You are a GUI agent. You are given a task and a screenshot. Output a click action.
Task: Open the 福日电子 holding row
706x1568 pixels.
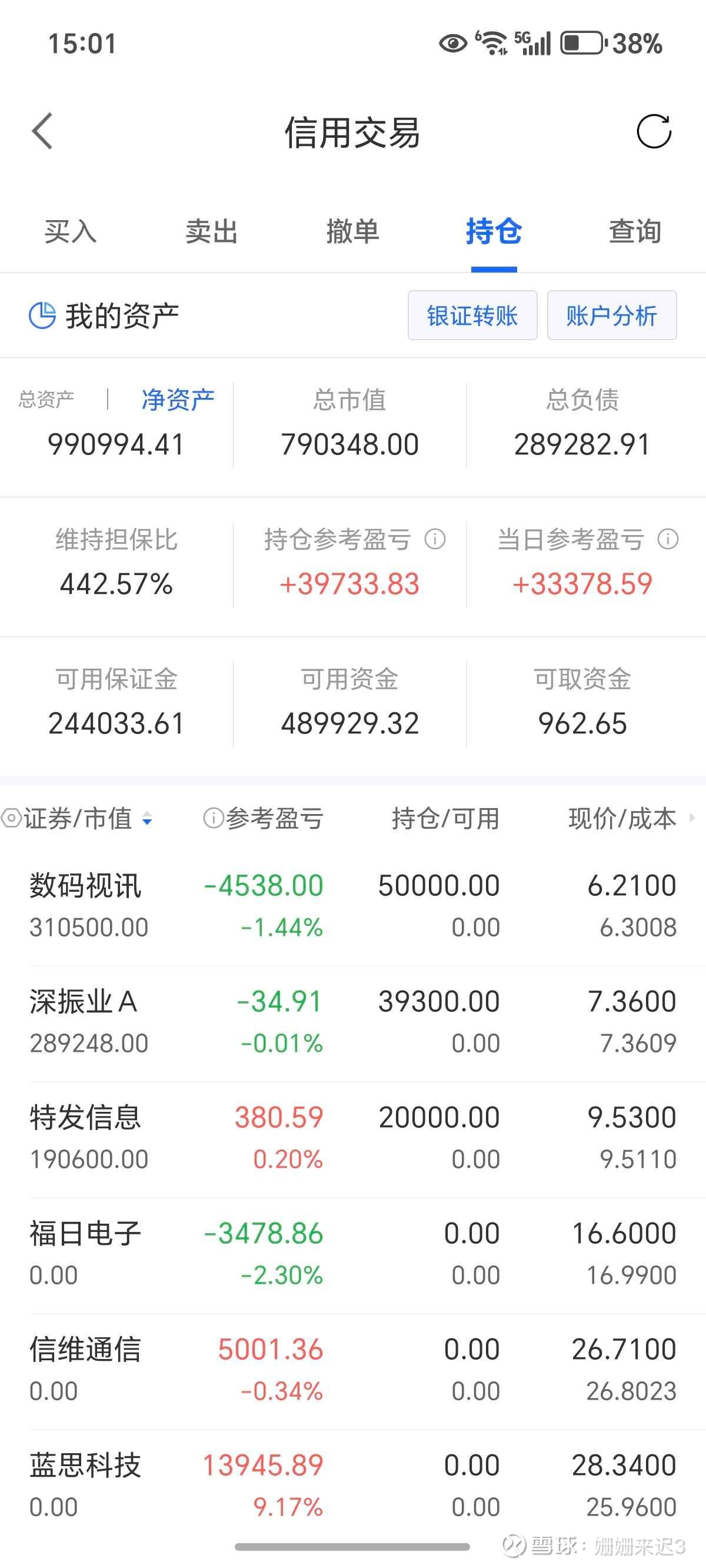(353, 1254)
